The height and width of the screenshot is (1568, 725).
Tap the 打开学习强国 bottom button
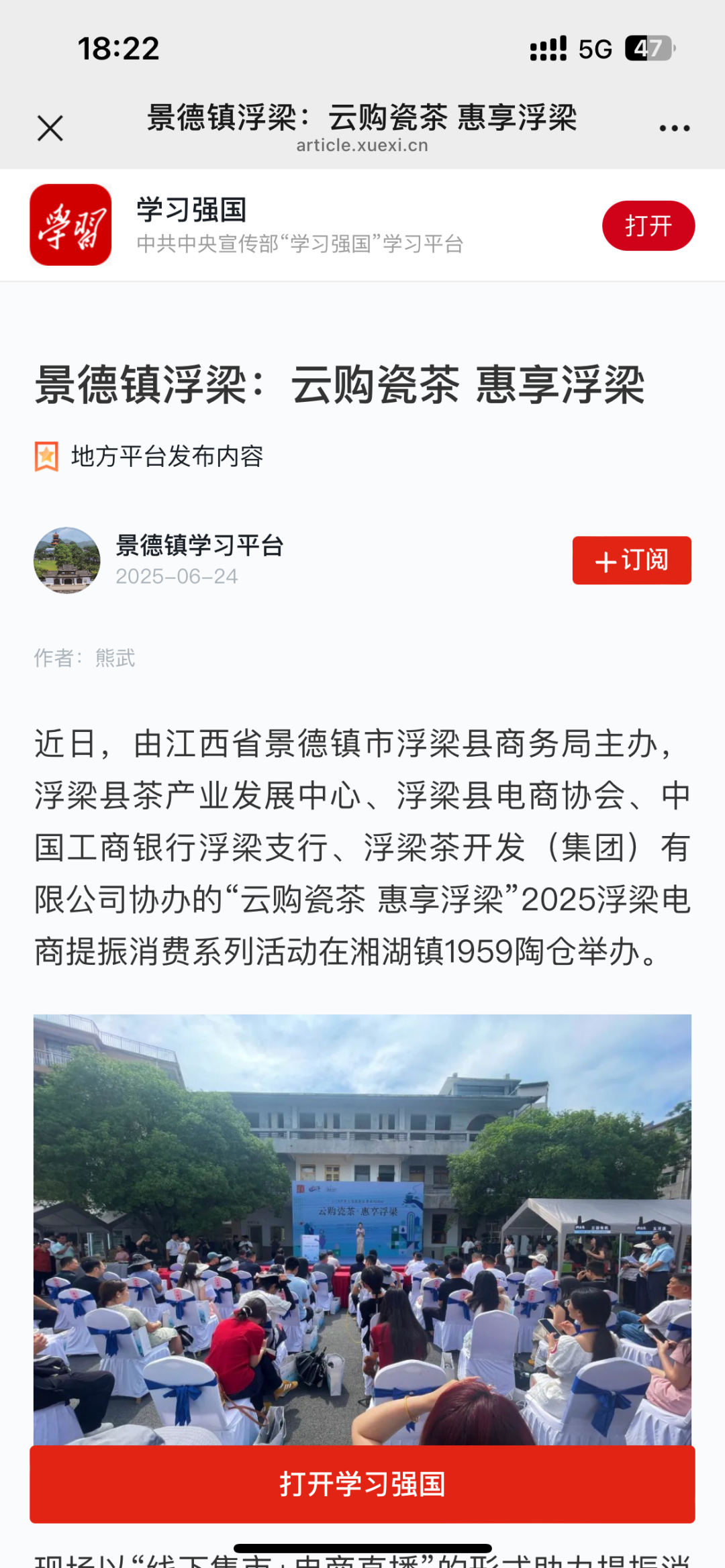362,1484
